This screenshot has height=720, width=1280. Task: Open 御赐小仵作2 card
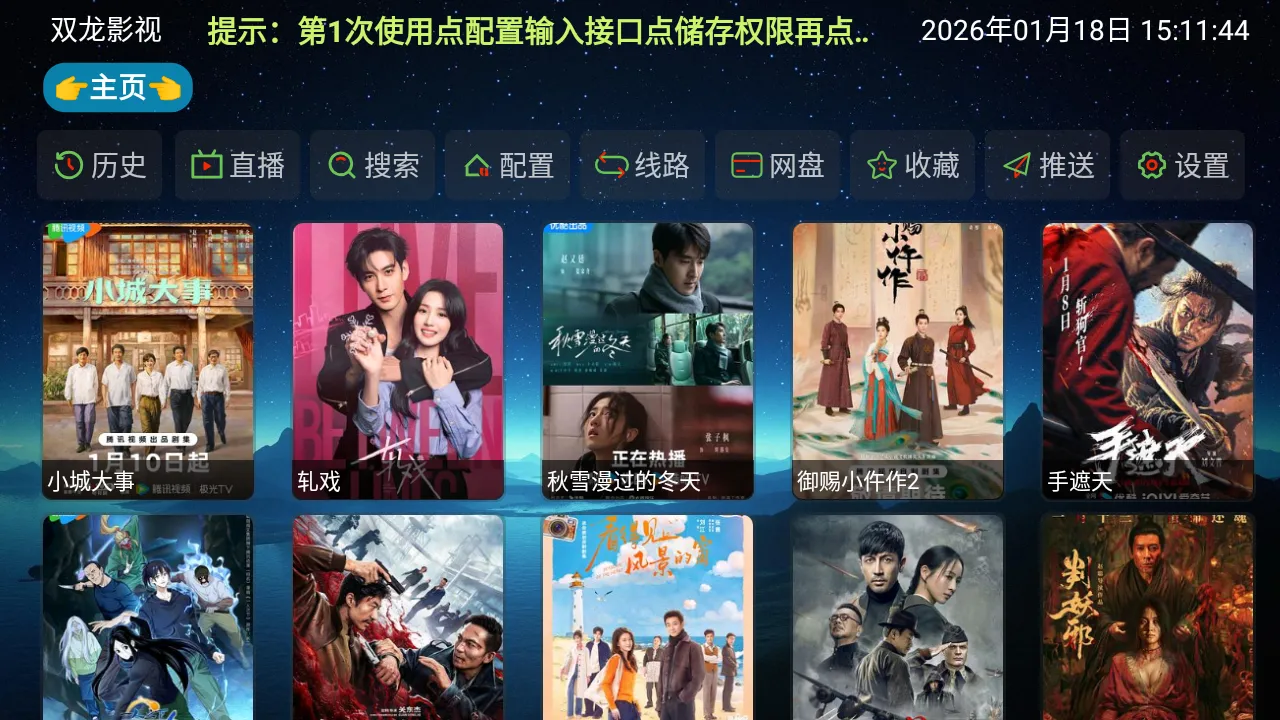click(x=898, y=360)
